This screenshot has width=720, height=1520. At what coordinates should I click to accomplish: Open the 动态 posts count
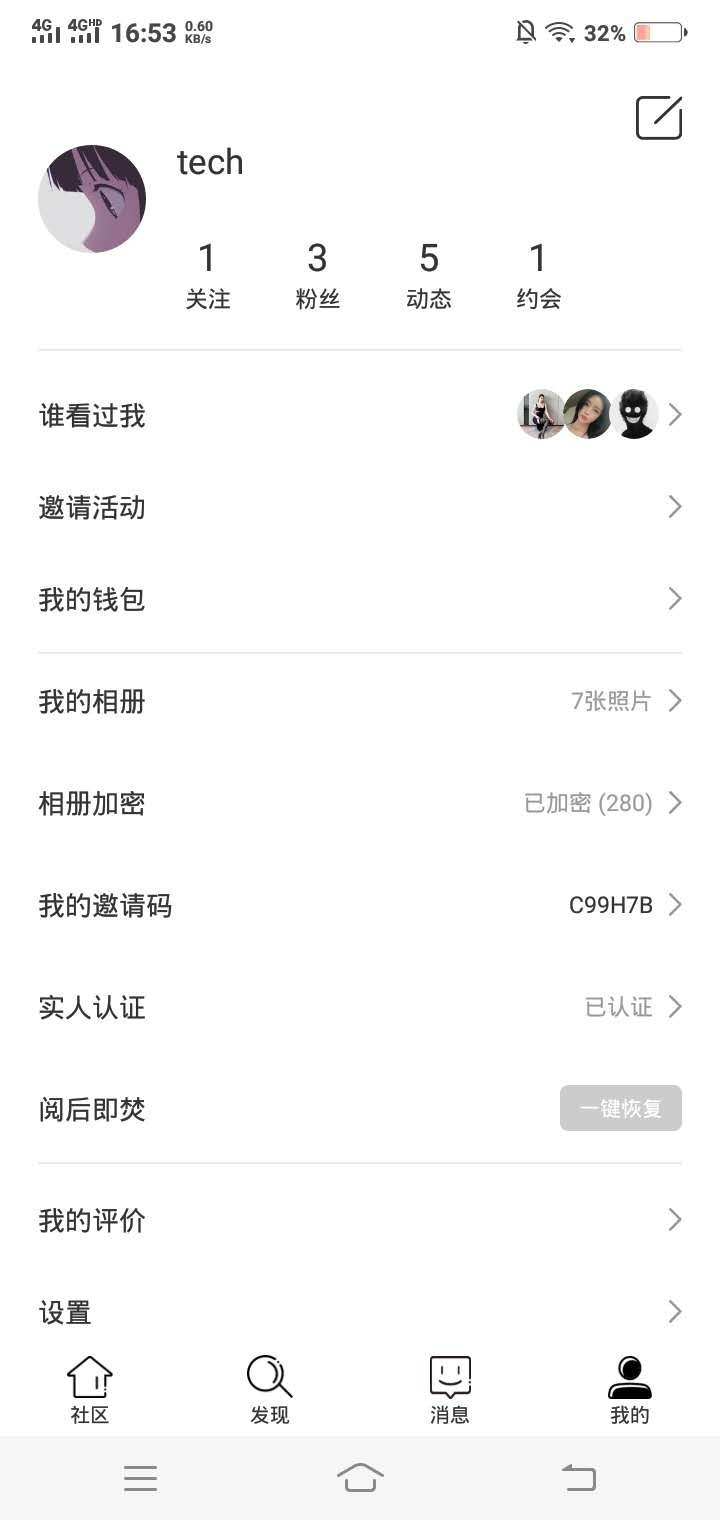click(429, 275)
